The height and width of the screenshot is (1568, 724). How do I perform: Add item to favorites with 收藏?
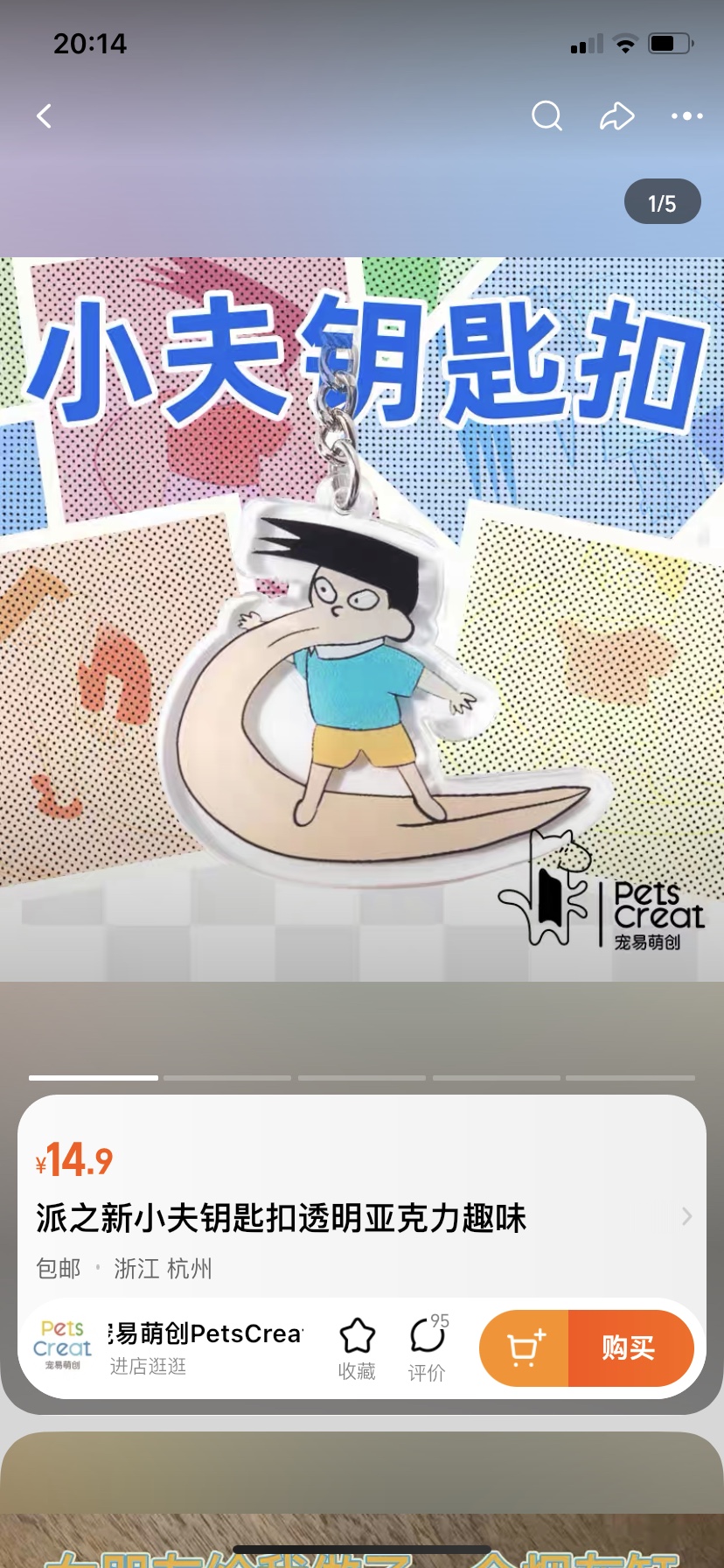point(357,1348)
